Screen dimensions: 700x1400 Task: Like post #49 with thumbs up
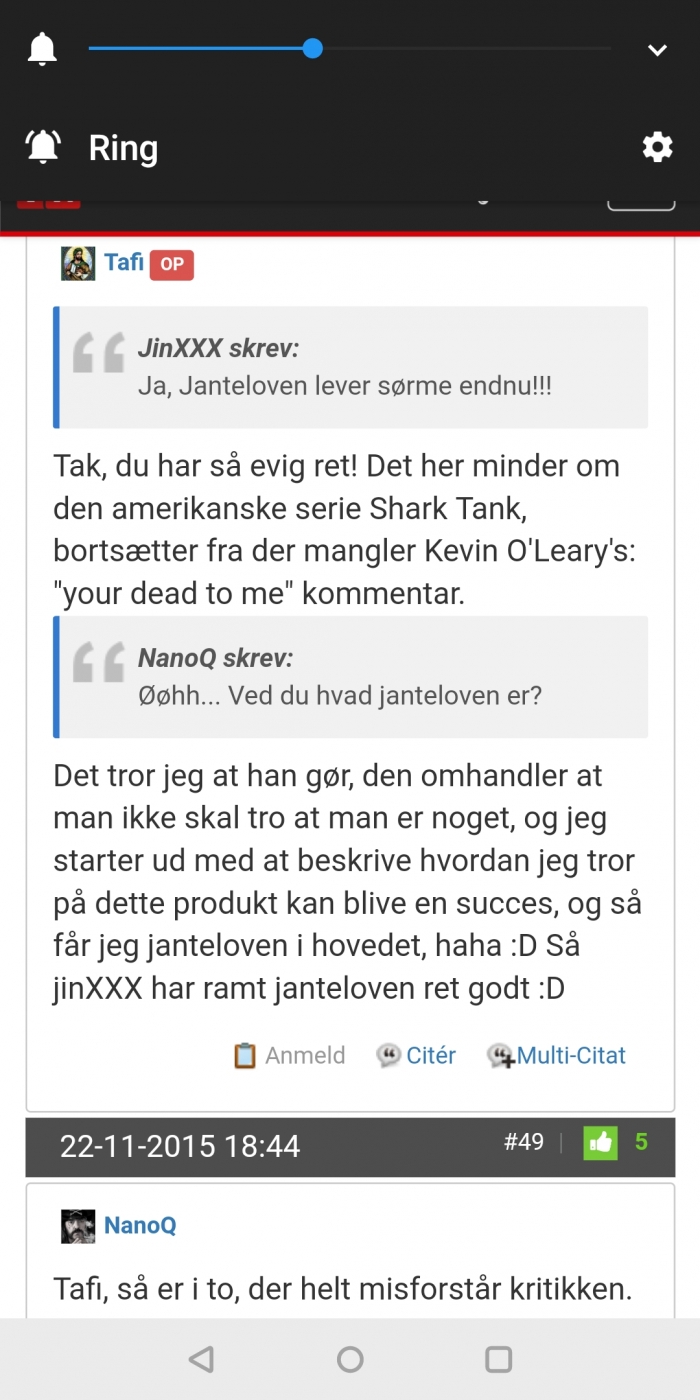601,1143
